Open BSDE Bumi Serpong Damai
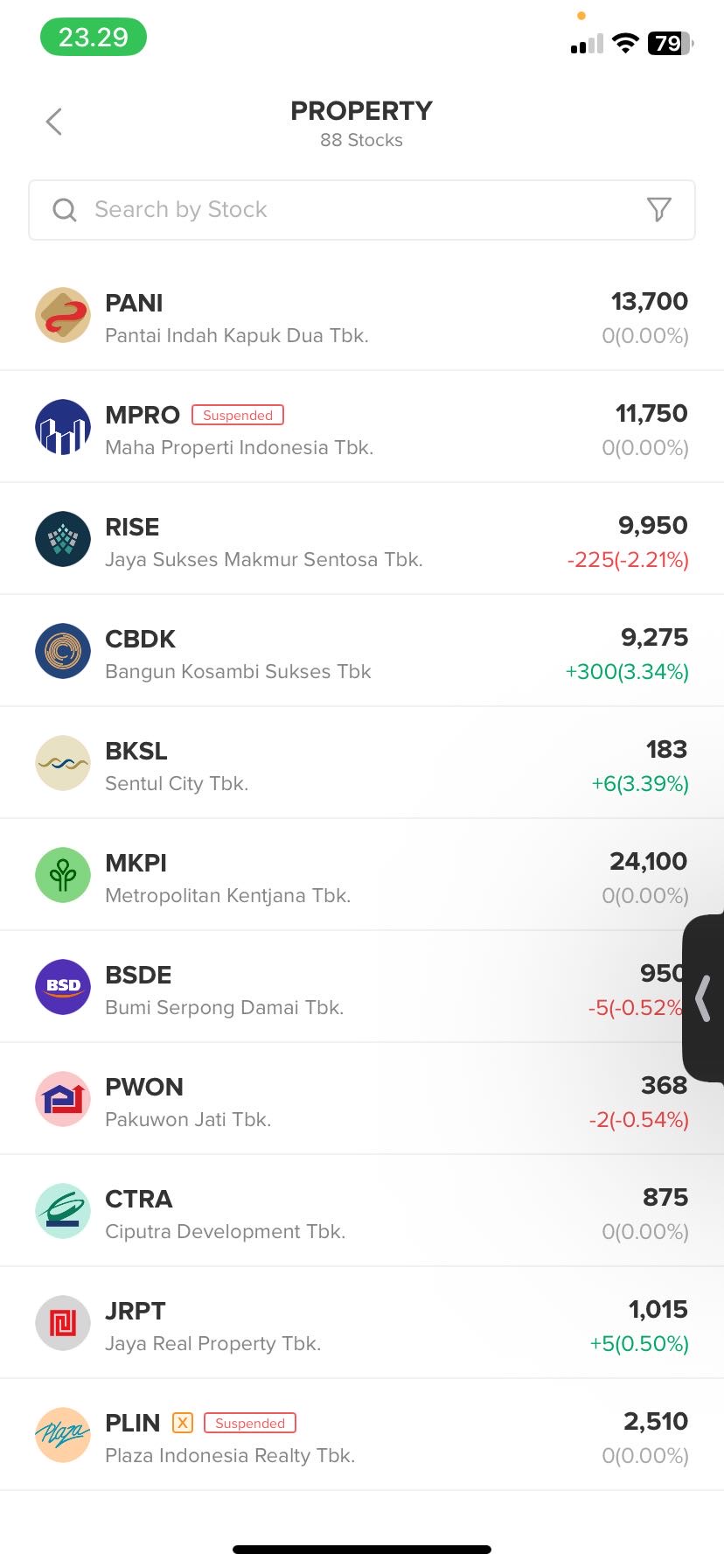The height and width of the screenshot is (1568, 724). 350,989
